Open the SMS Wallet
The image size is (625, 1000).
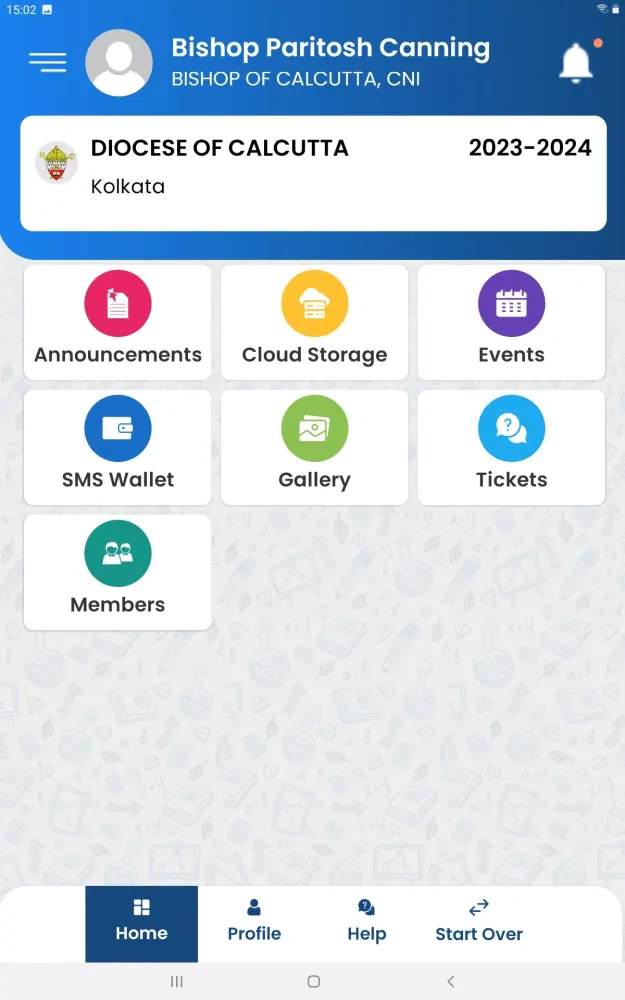coord(118,447)
